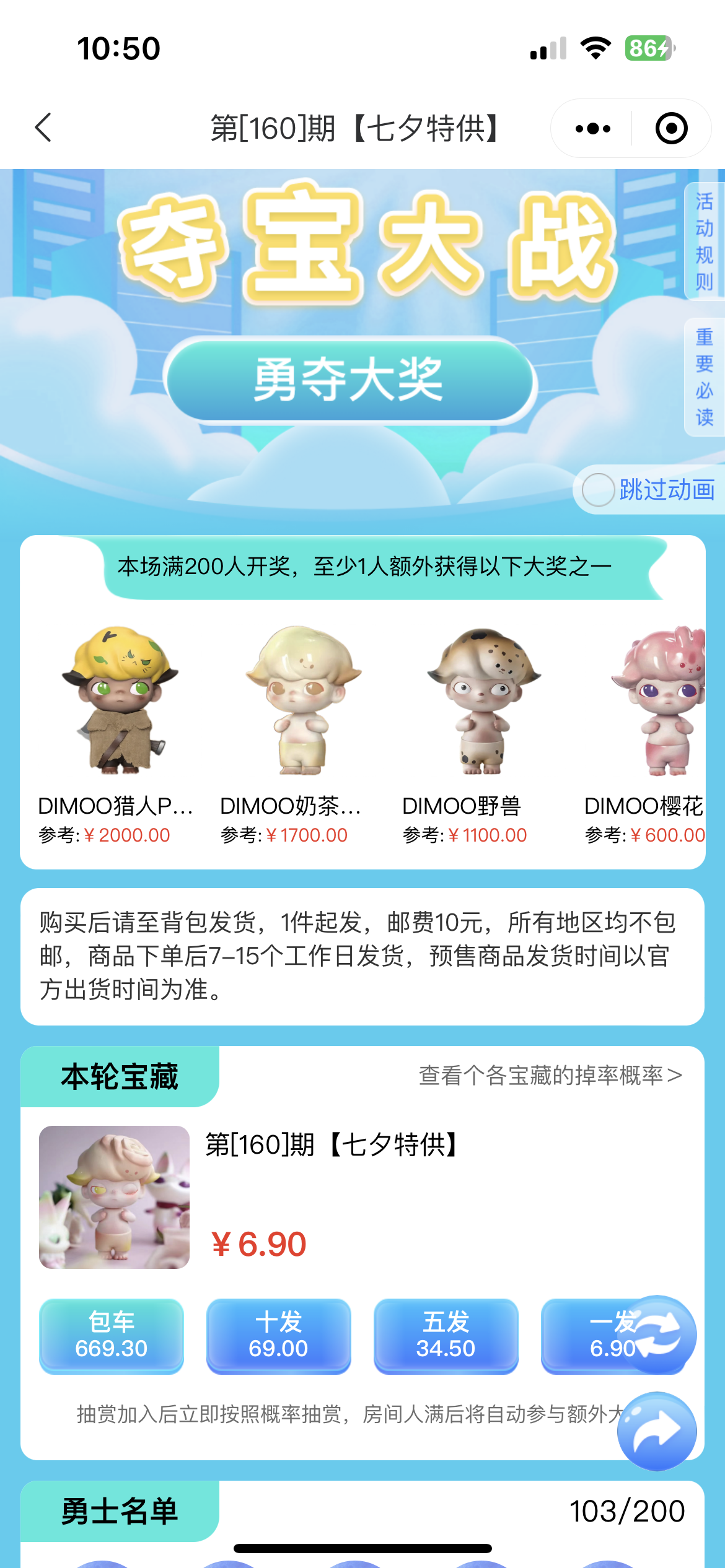Go back using the top-left arrow
Viewport: 725px width, 1568px height.
pos(43,128)
